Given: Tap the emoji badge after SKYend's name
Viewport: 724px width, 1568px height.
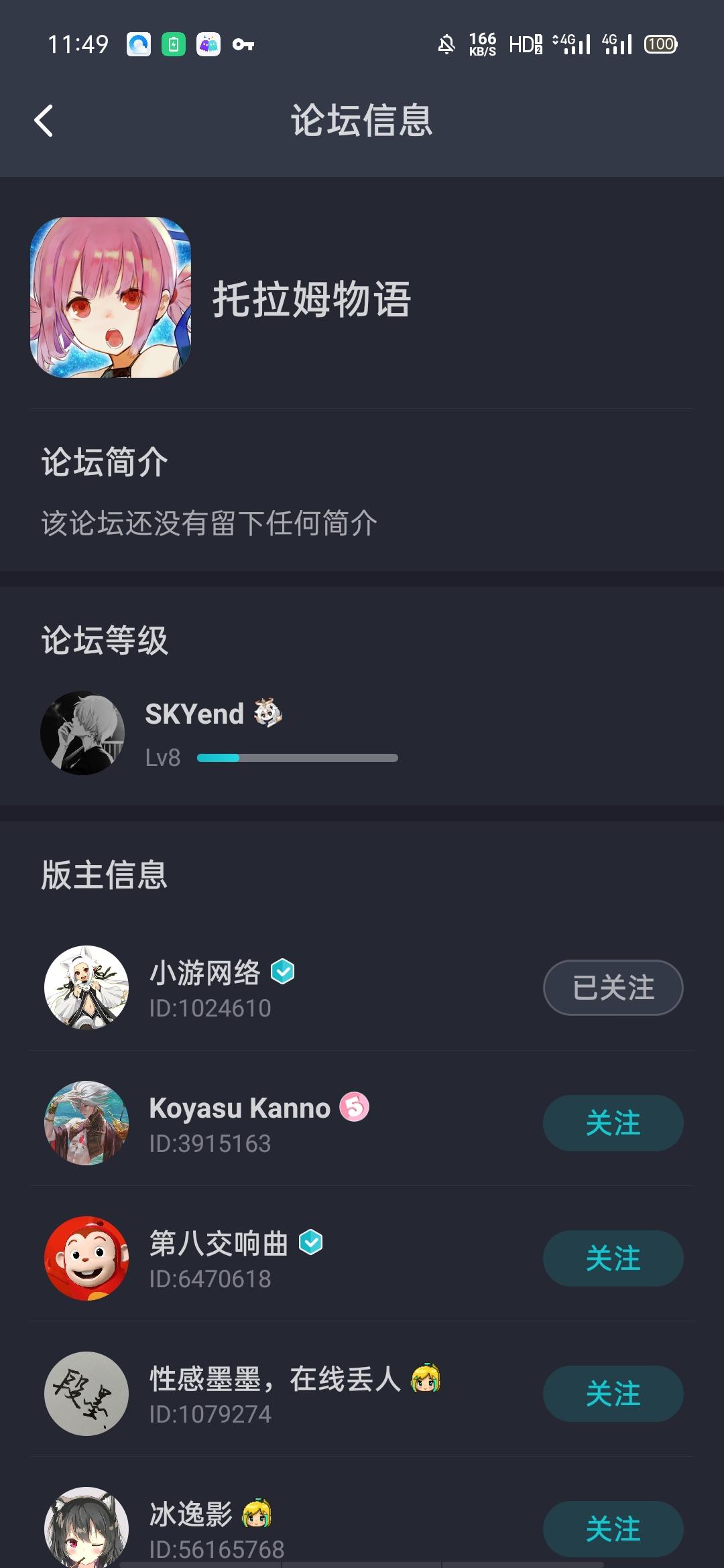Looking at the screenshot, I should tap(267, 714).
